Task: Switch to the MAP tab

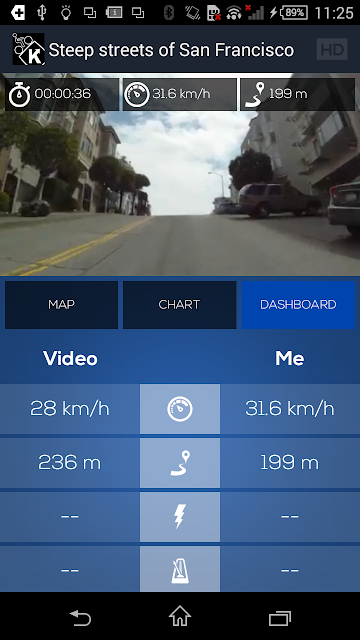Action: point(62,304)
